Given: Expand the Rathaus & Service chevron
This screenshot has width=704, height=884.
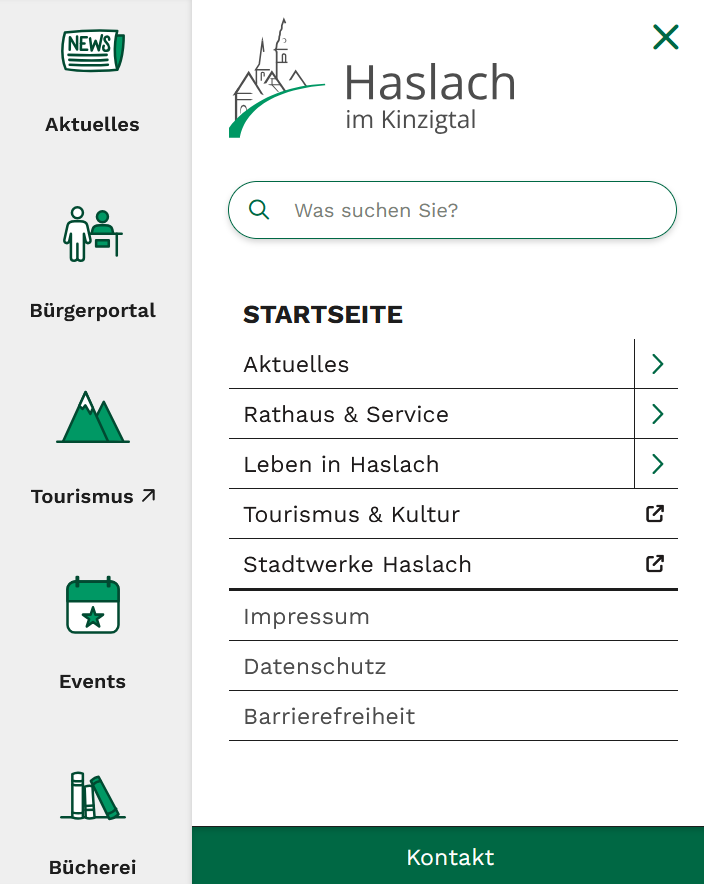Looking at the screenshot, I should 657,414.
